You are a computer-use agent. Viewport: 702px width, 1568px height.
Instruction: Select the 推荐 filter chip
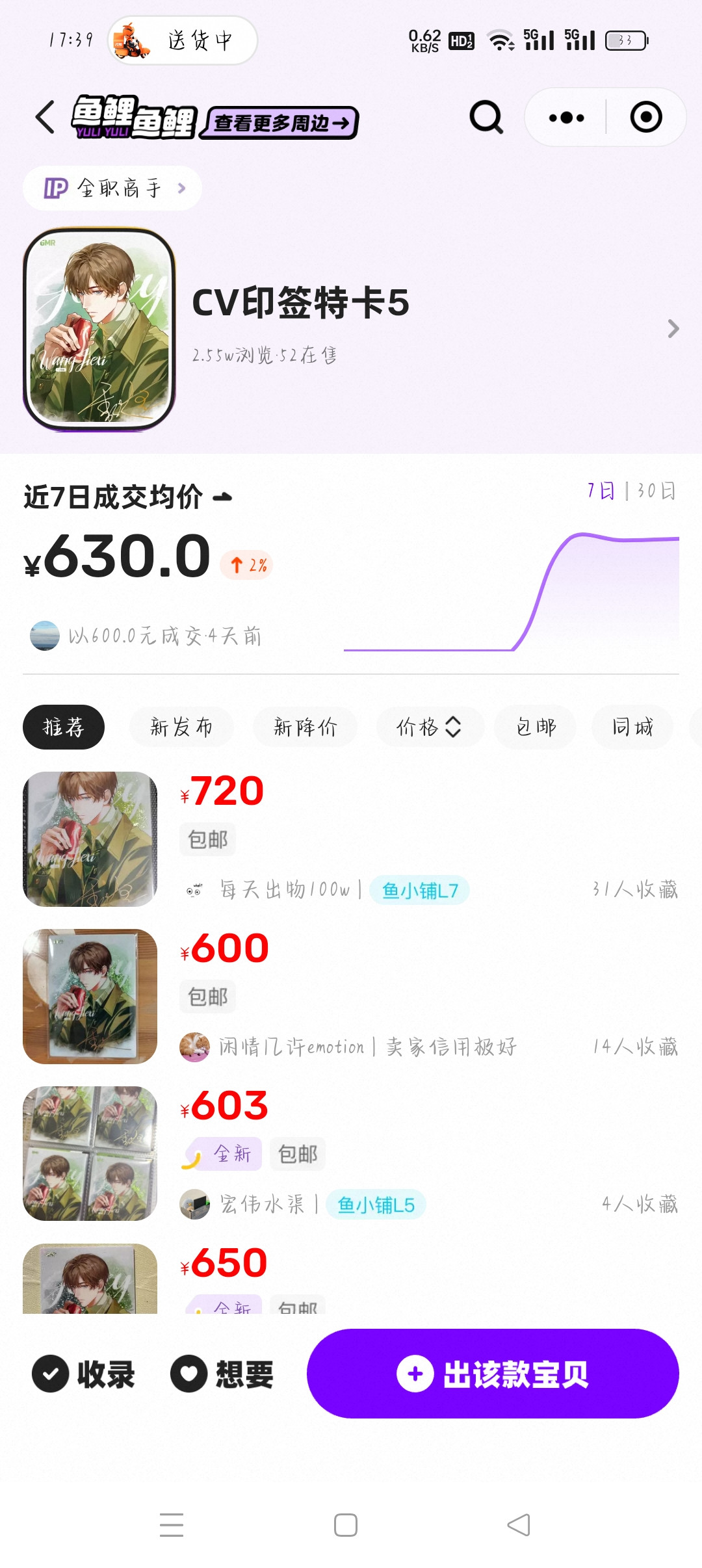tap(64, 727)
